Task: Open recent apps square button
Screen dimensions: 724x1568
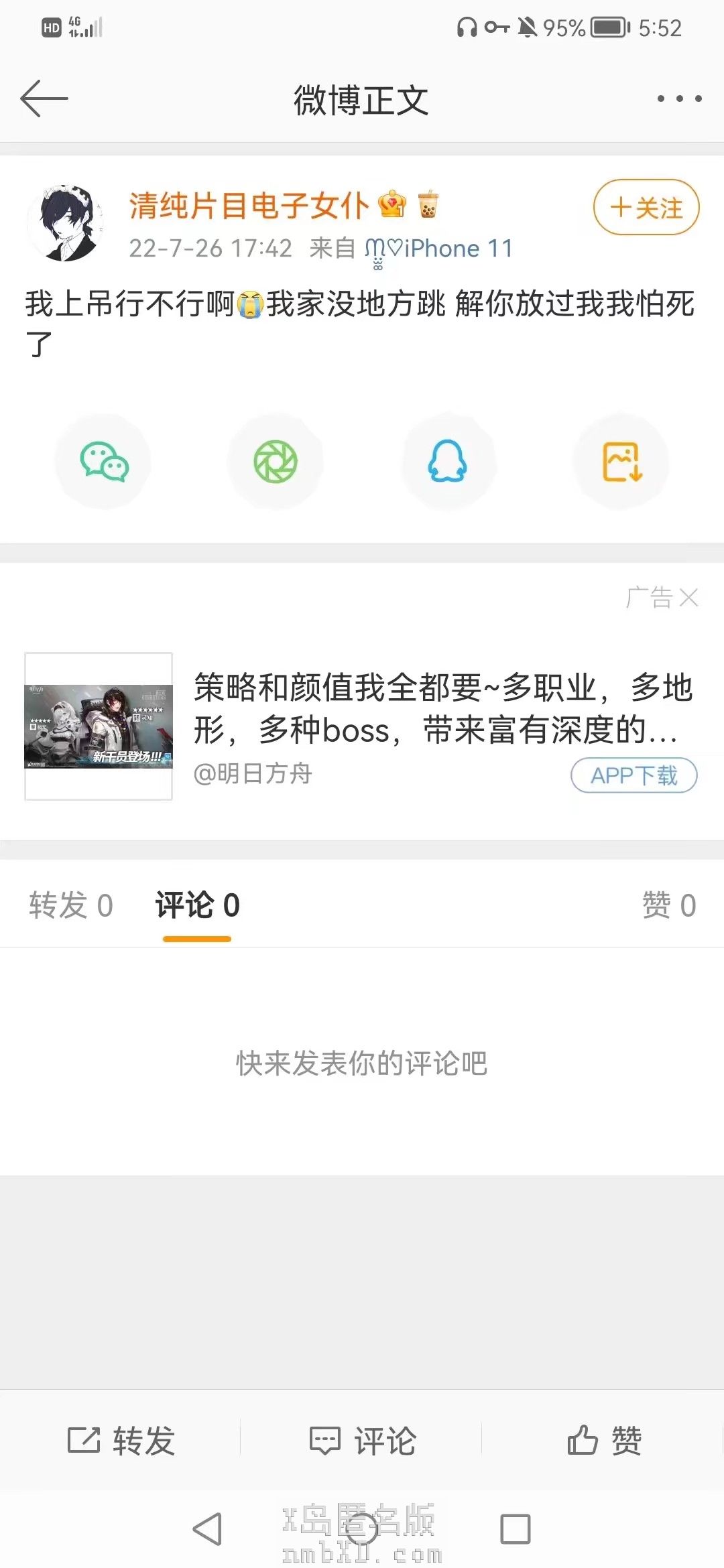Action: (x=515, y=1529)
